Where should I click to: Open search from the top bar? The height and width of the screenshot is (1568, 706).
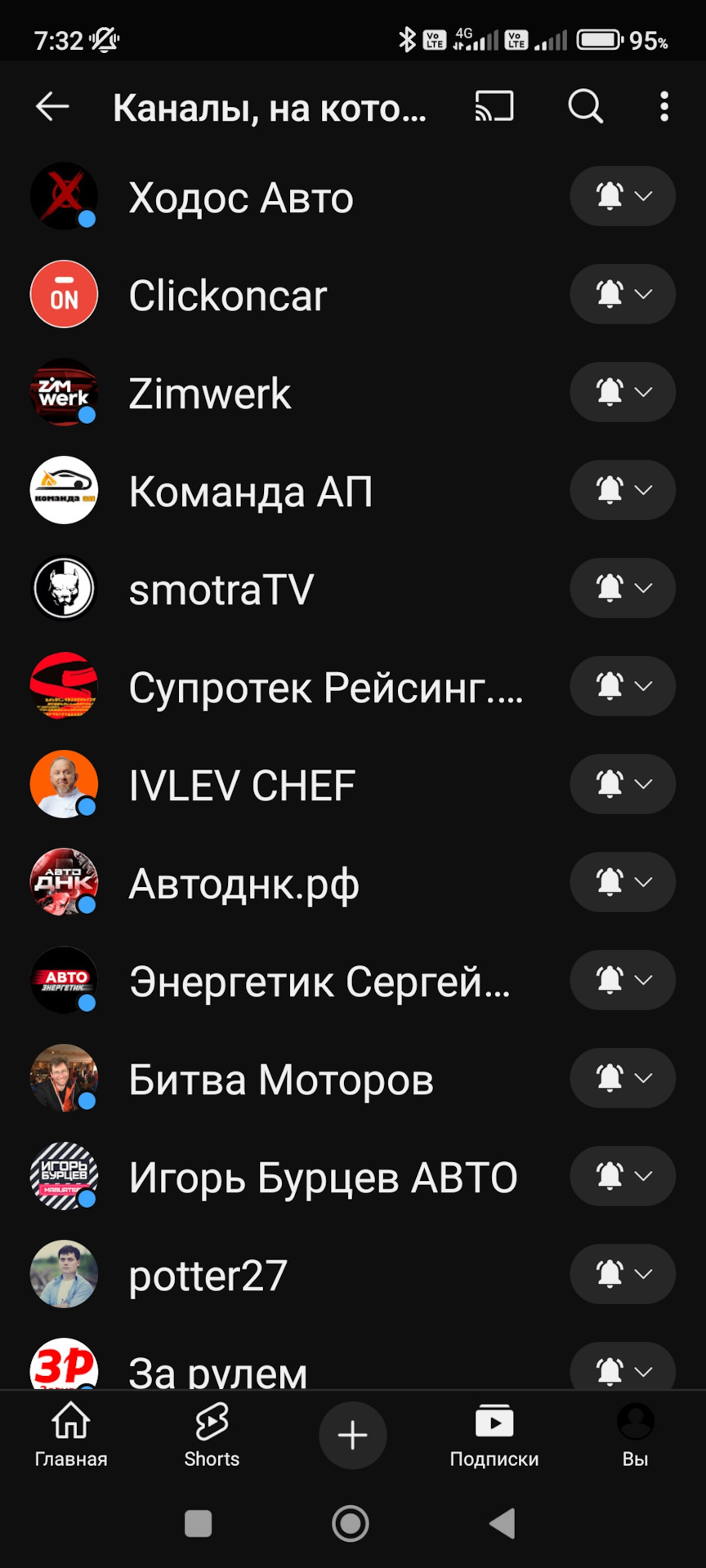[585, 107]
